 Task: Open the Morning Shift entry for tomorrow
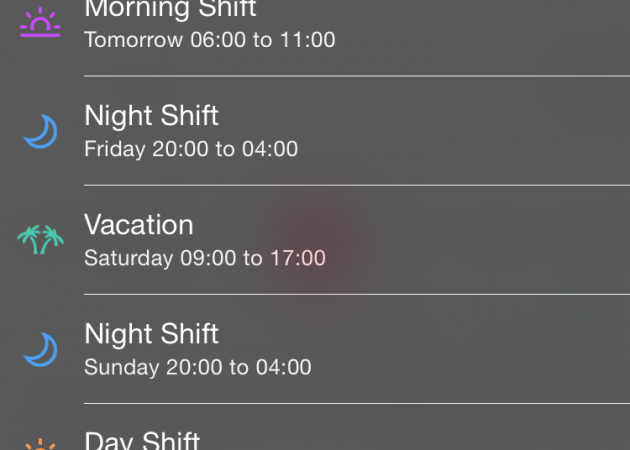[210, 27]
